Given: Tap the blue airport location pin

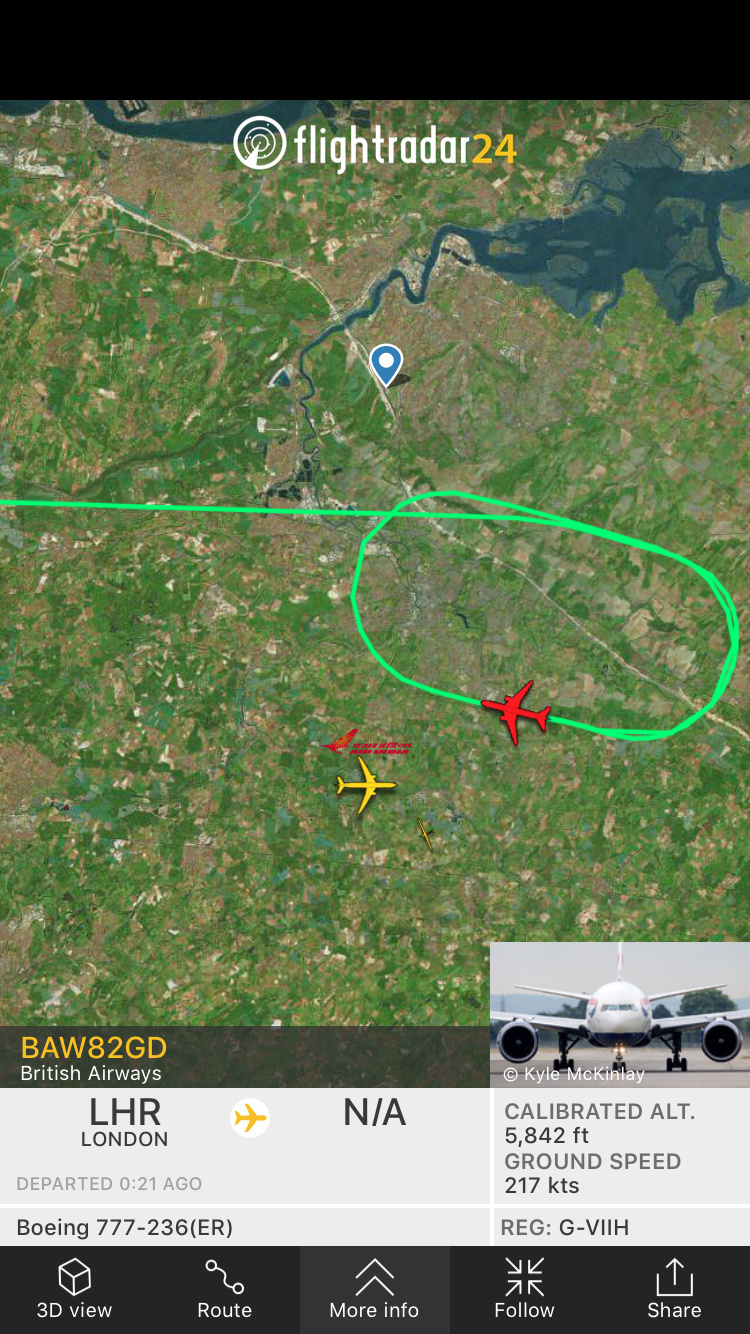Looking at the screenshot, I should tap(386, 364).
